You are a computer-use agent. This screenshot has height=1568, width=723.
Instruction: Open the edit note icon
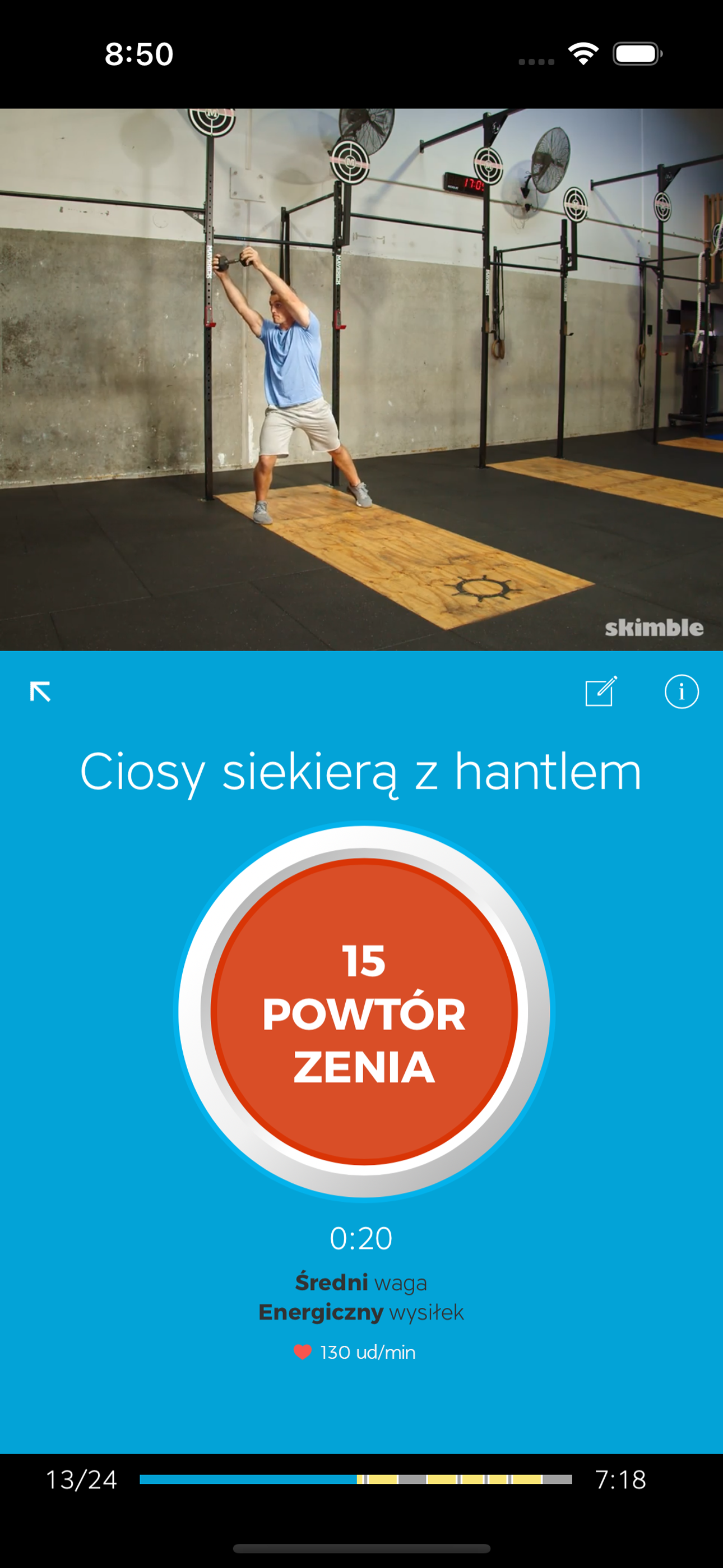click(601, 691)
